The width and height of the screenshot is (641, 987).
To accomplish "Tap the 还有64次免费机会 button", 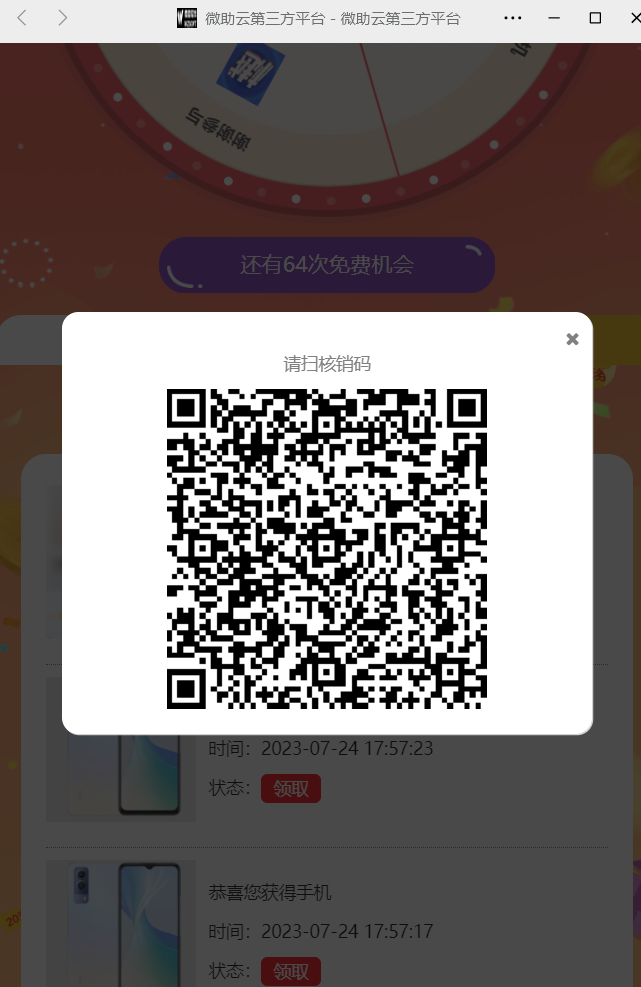I will pyautogui.click(x=327, y=265).
